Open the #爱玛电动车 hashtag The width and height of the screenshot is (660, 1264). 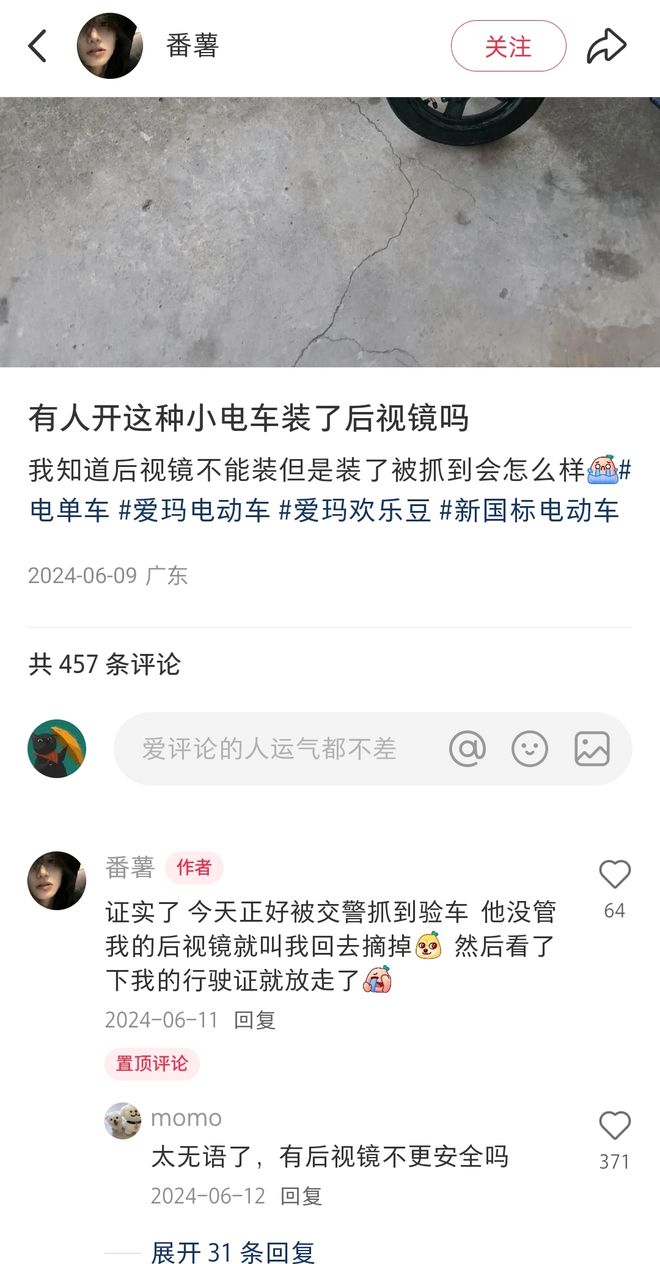(x=194, y=511)
